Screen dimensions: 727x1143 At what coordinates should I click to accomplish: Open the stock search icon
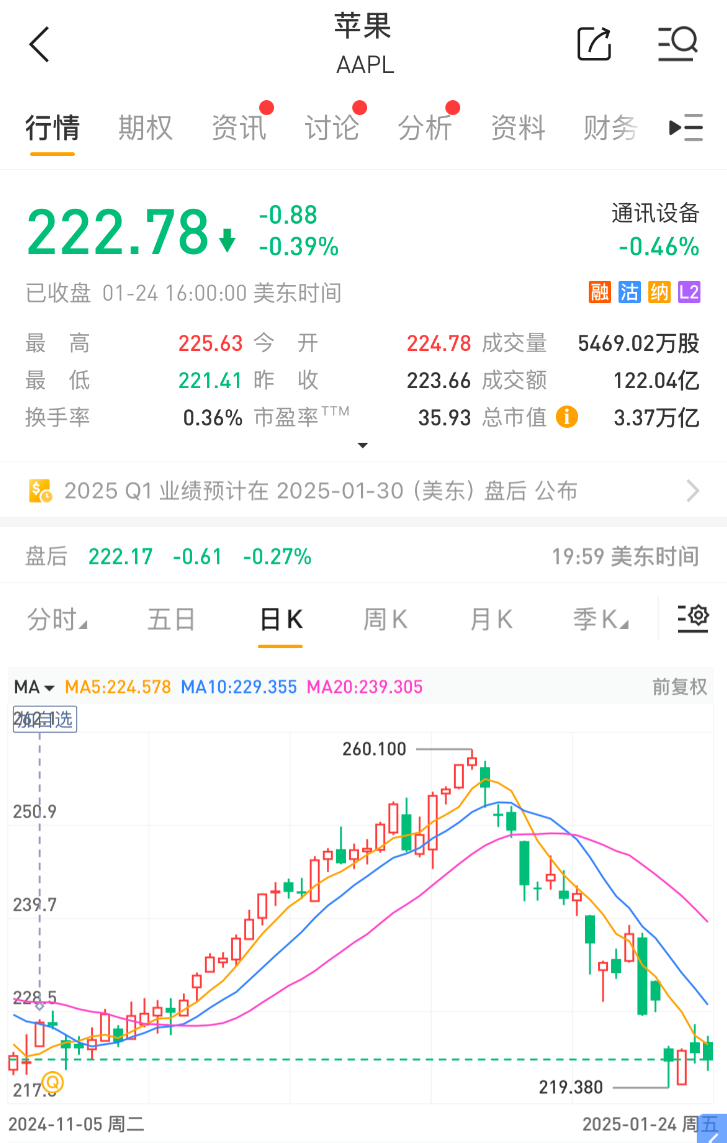click(677, 43)
